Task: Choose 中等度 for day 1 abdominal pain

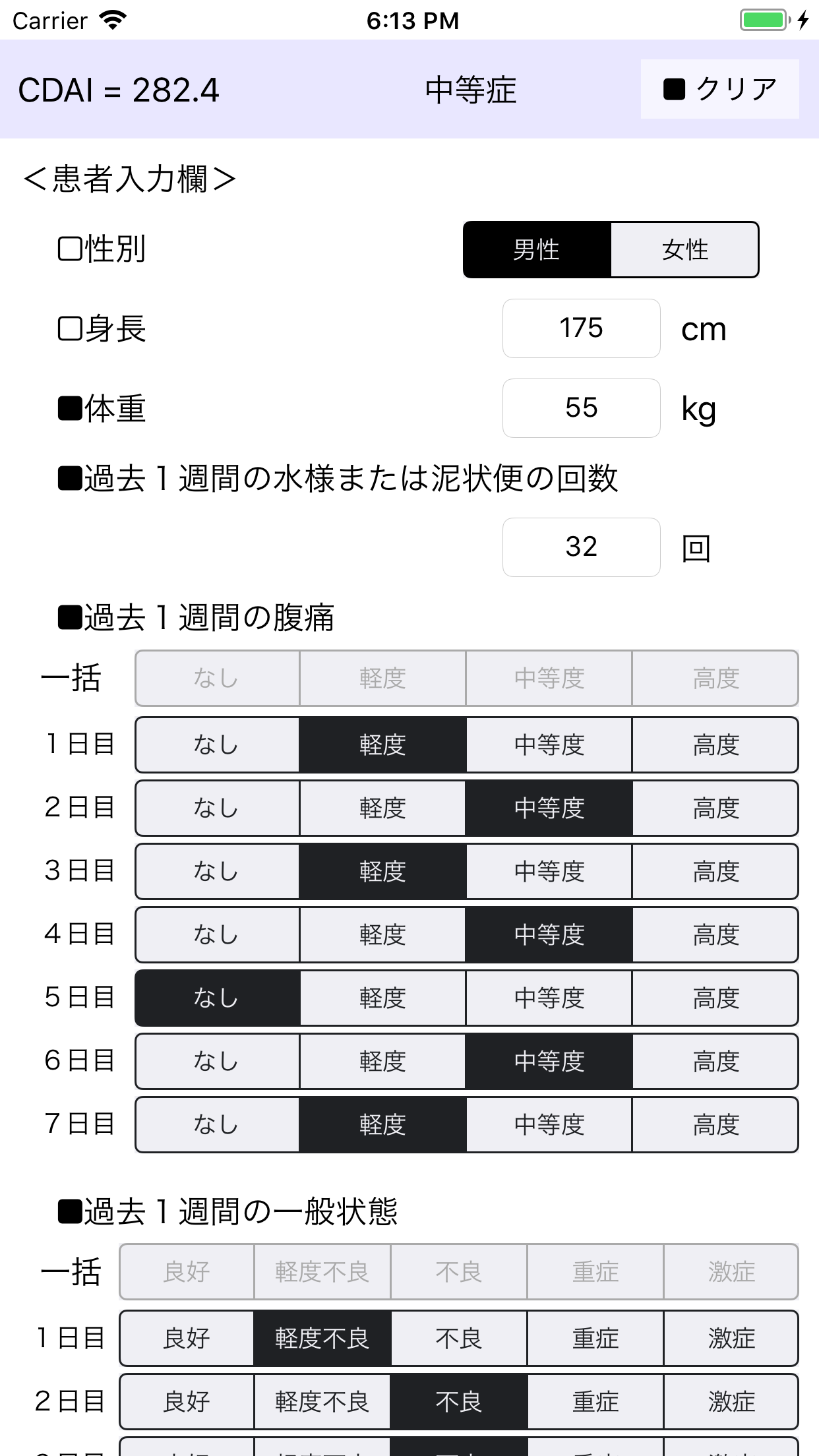Action: coord(549,745)
